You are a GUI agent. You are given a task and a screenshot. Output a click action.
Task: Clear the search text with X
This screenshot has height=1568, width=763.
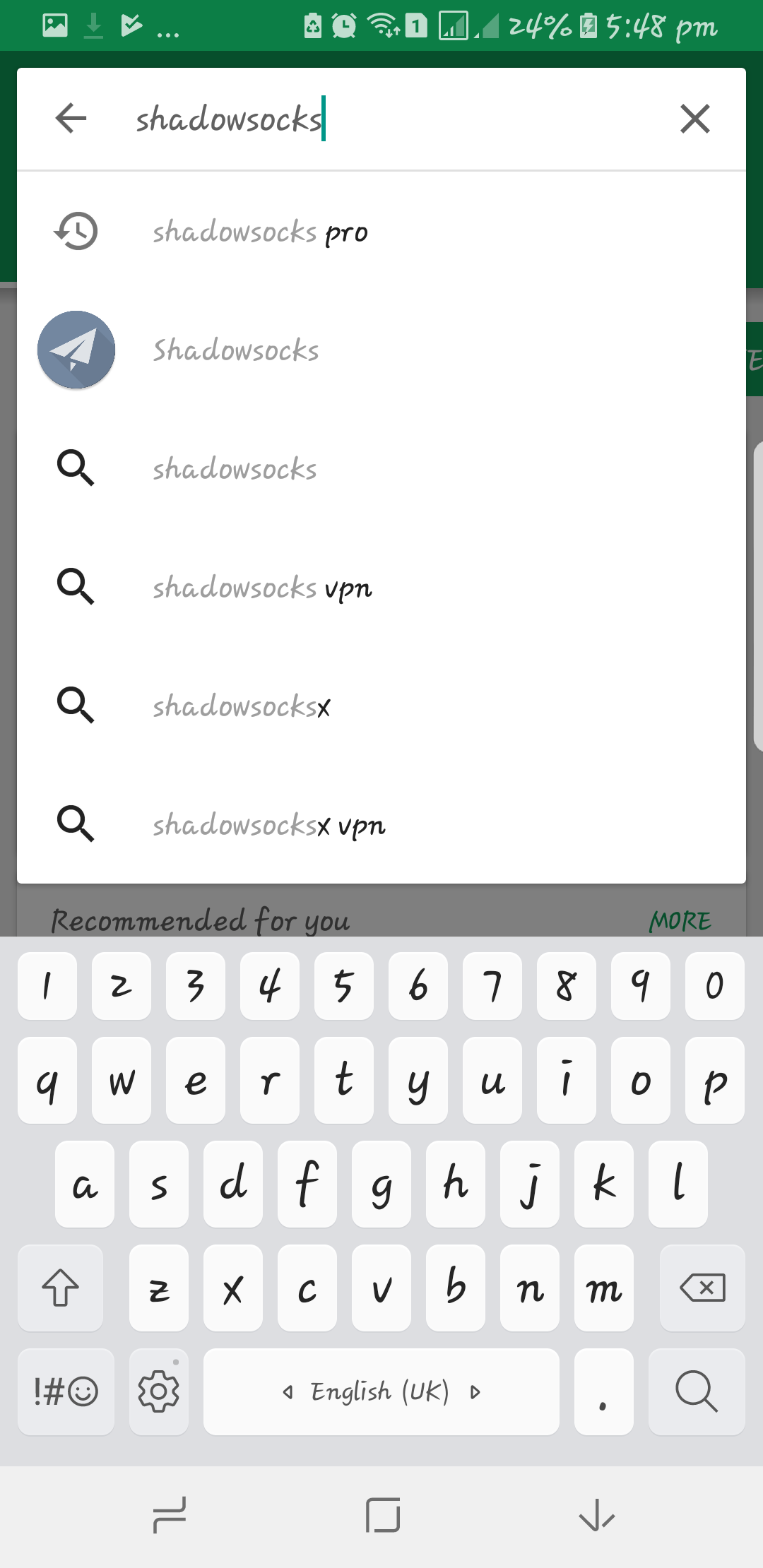(695, 118)
